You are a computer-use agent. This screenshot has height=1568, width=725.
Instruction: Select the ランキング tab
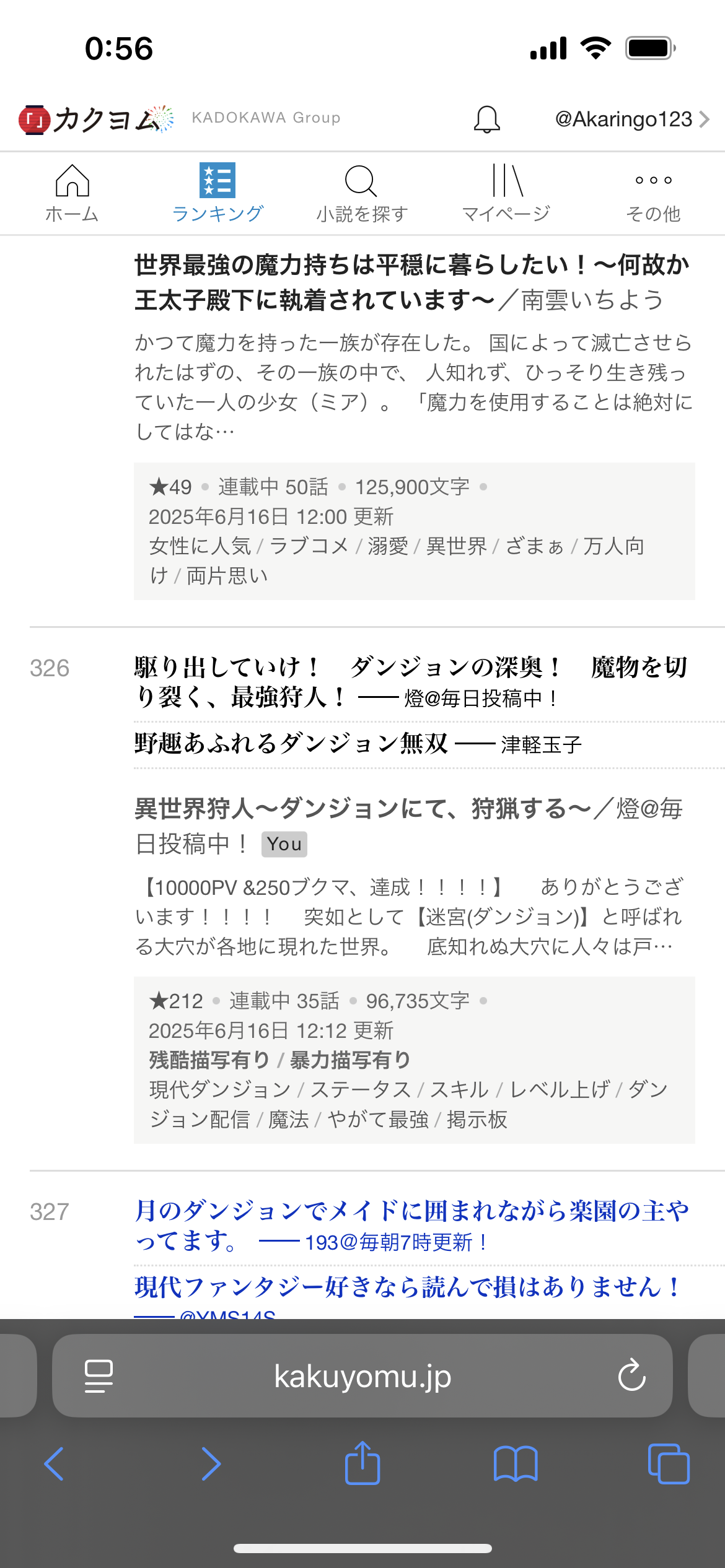click(x=217, y=193)
